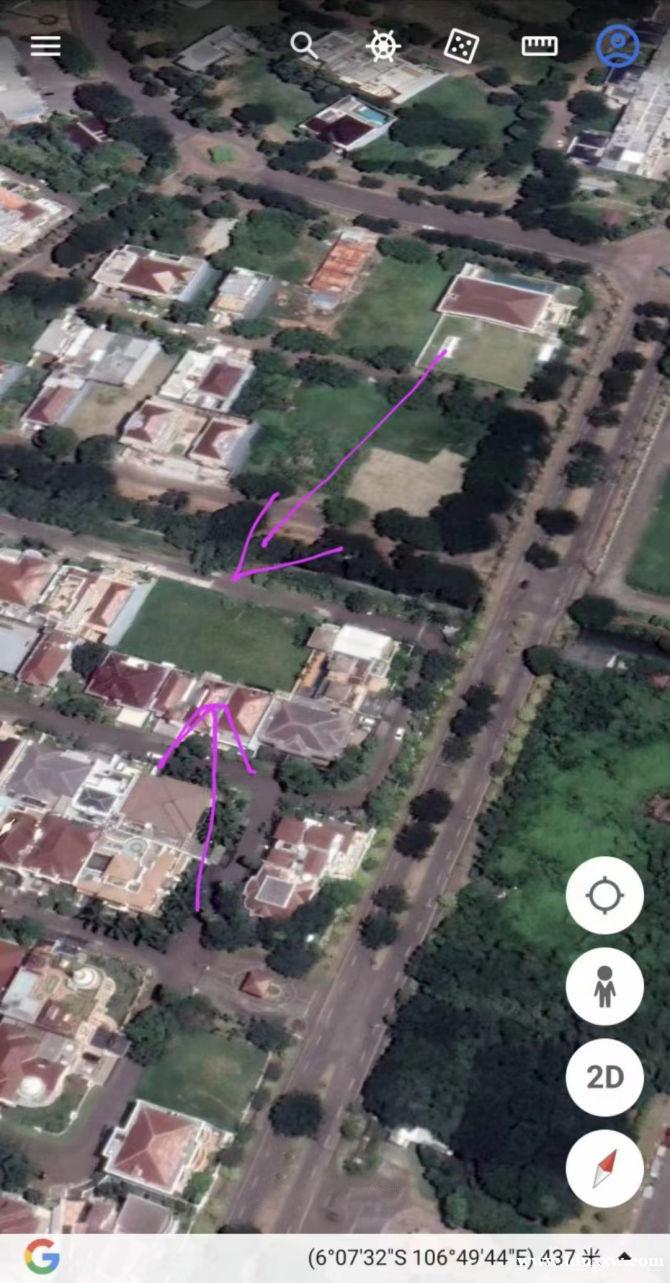Open the account profile icon
Viewport: 670px width, 1283px height.
[618, 45]
